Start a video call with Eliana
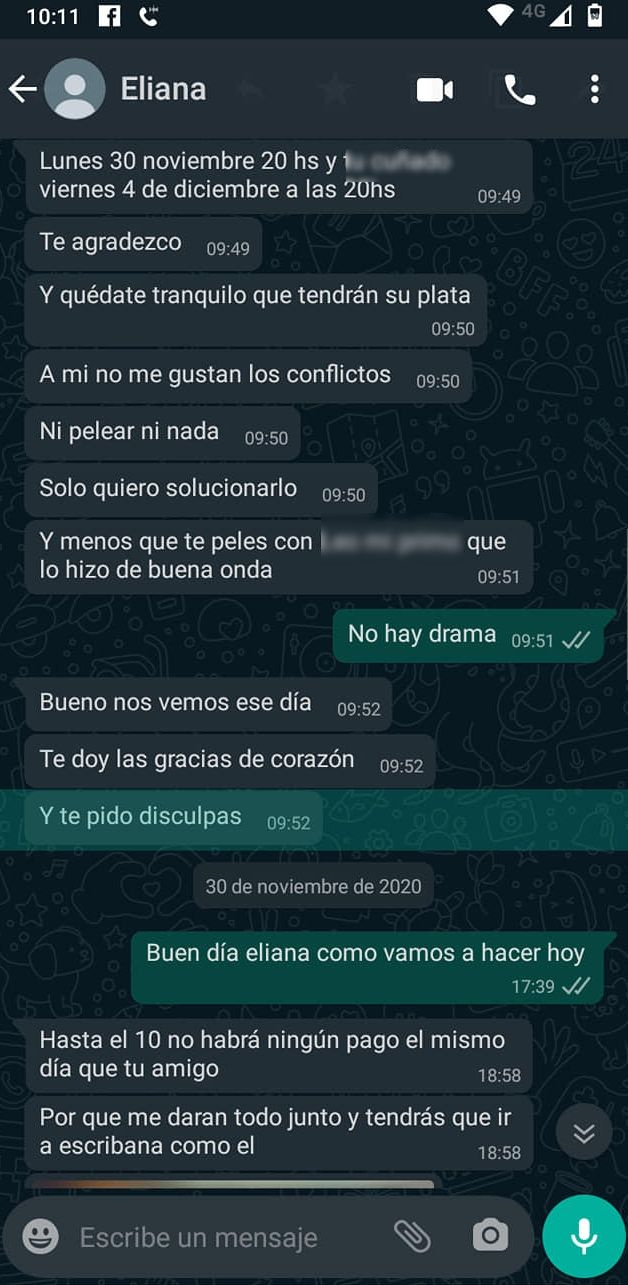 [434, 90]
